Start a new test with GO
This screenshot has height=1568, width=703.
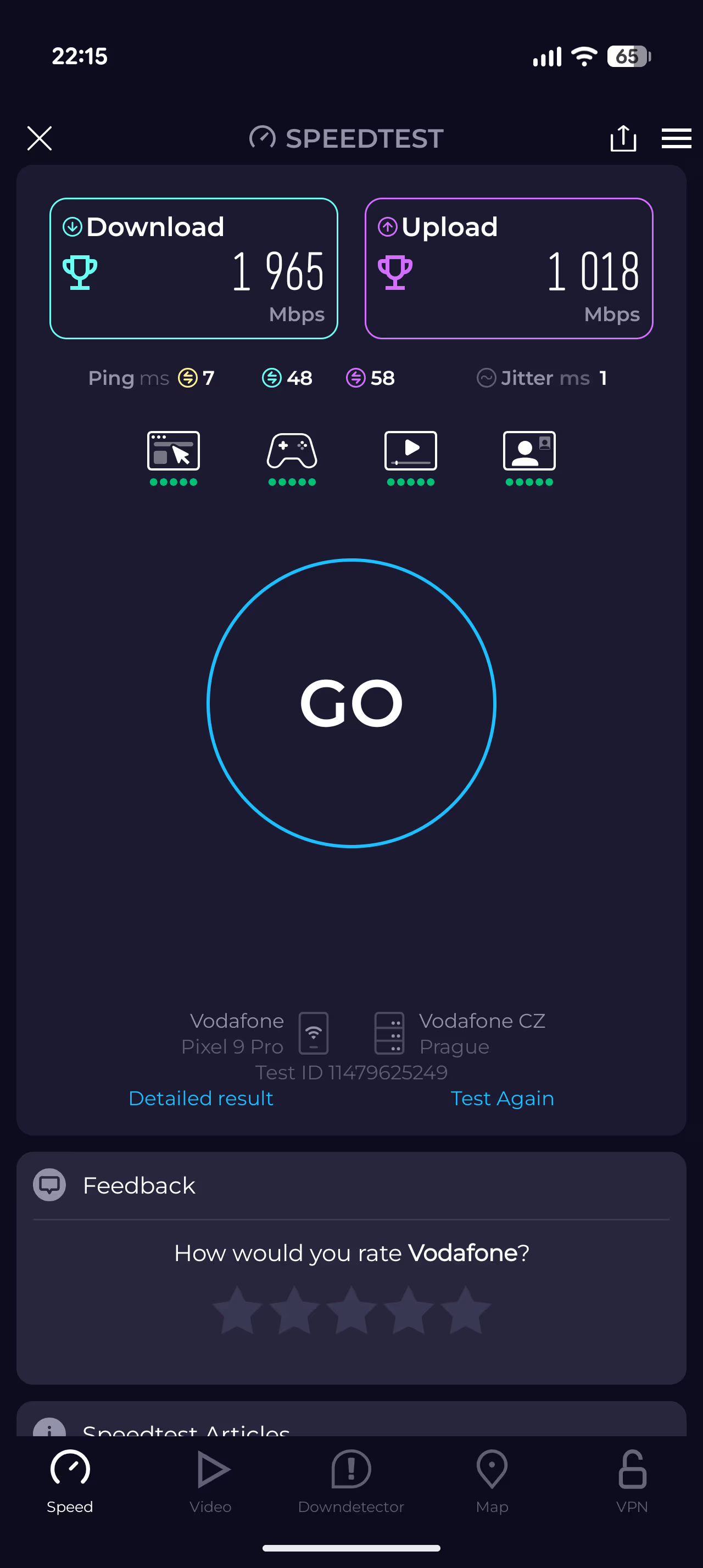(x=351, y=703)
